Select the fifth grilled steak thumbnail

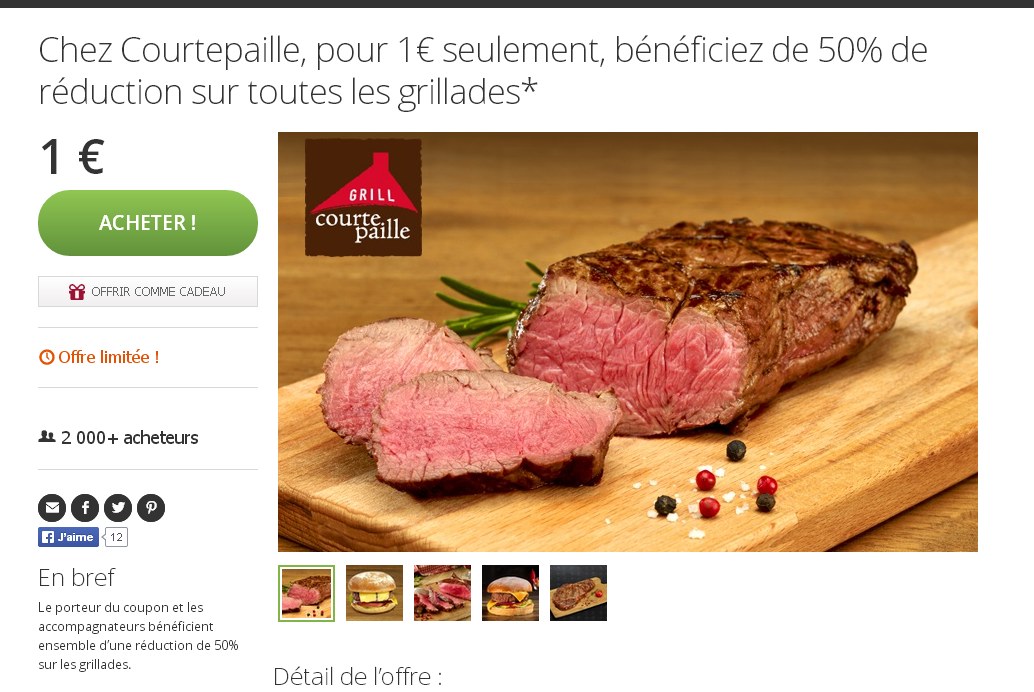tap(578, 593)
